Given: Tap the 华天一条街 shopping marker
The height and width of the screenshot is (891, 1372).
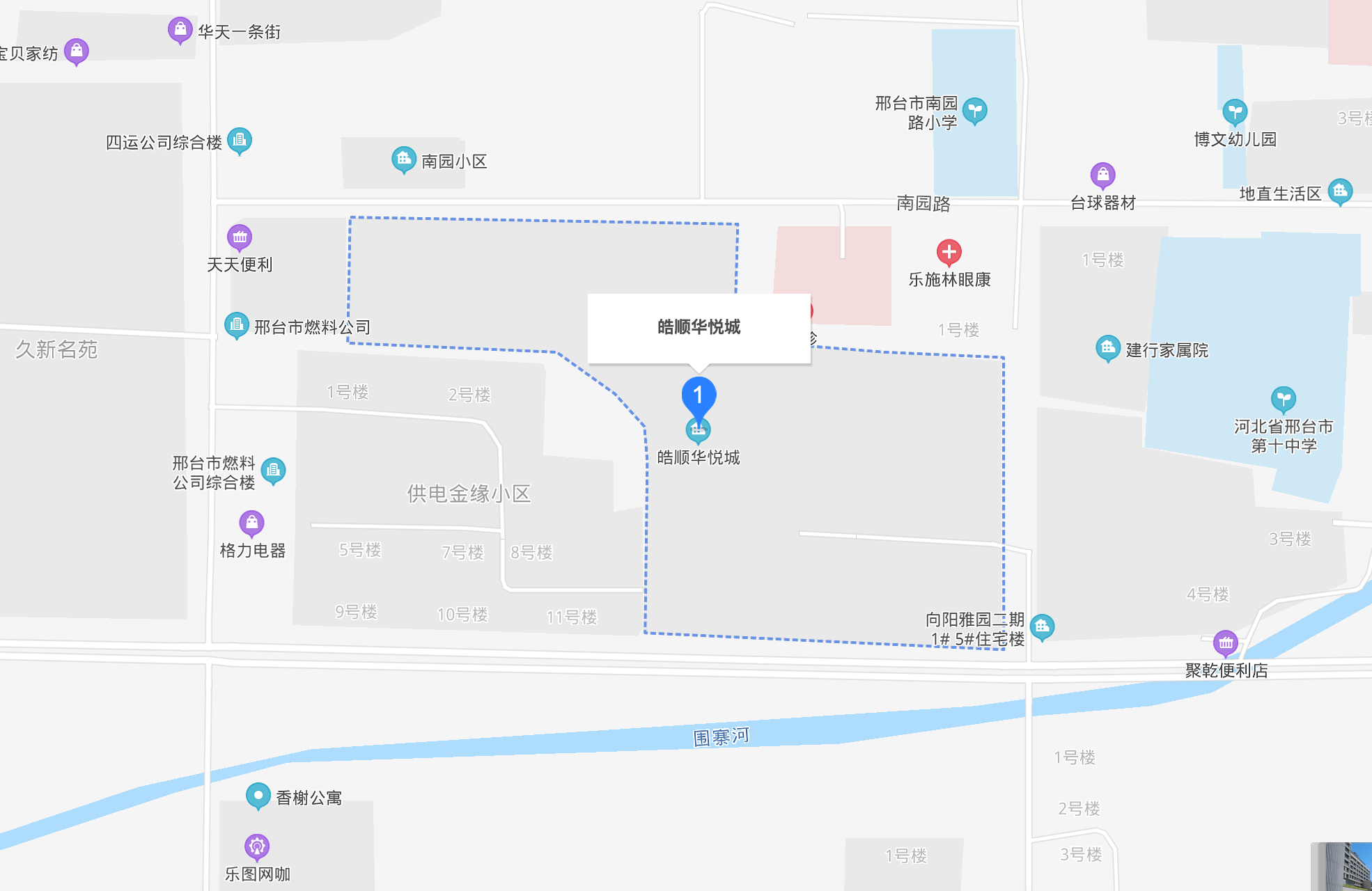Looking at the screenshot, I should pyautogui.click(x=180, y=30).
